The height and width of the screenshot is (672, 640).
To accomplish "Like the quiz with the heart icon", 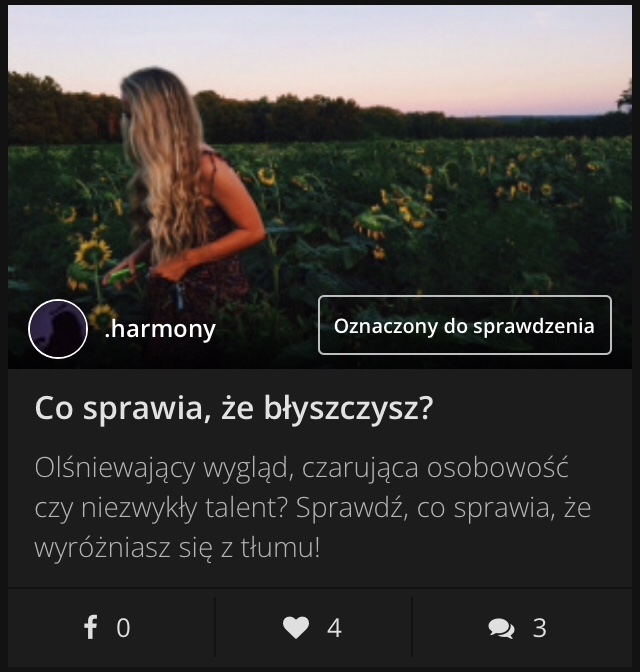I will 312,627.
